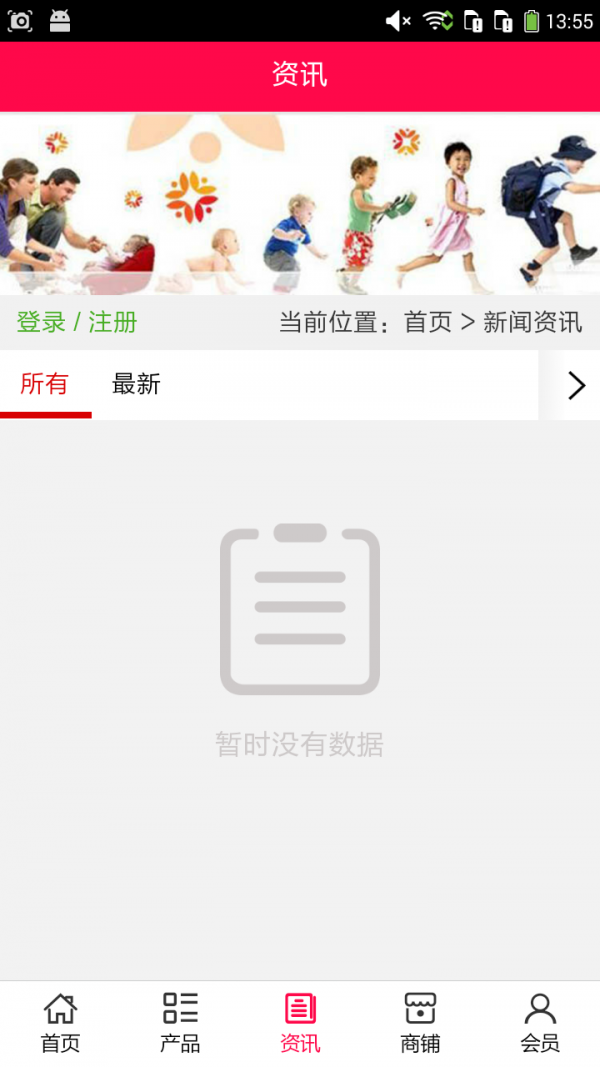Open the 登录 / 注册 login link
The width and height of the screenshot is (600, 1067).
click(77, 322)
